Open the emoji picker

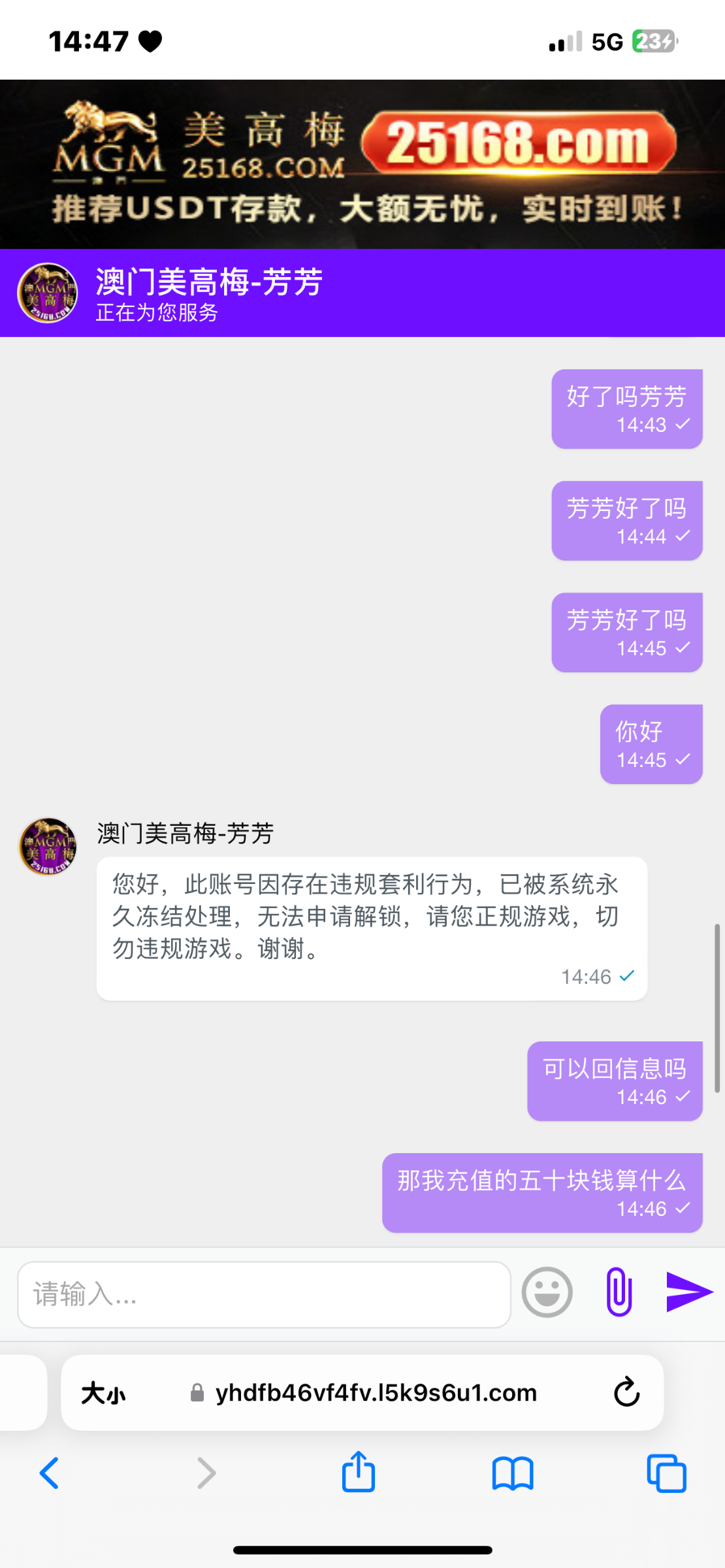point(547,1292)
